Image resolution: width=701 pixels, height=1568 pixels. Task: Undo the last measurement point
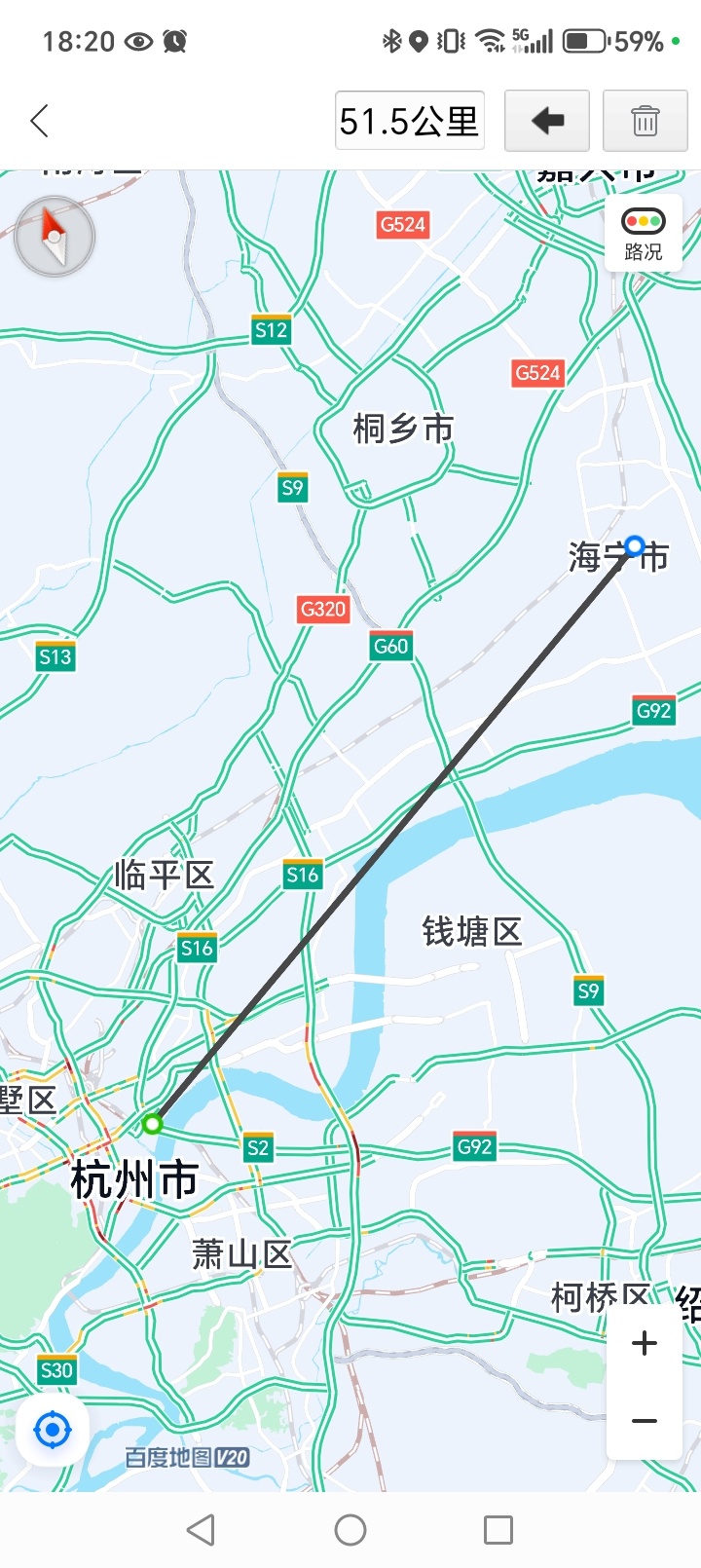[547, 121]
